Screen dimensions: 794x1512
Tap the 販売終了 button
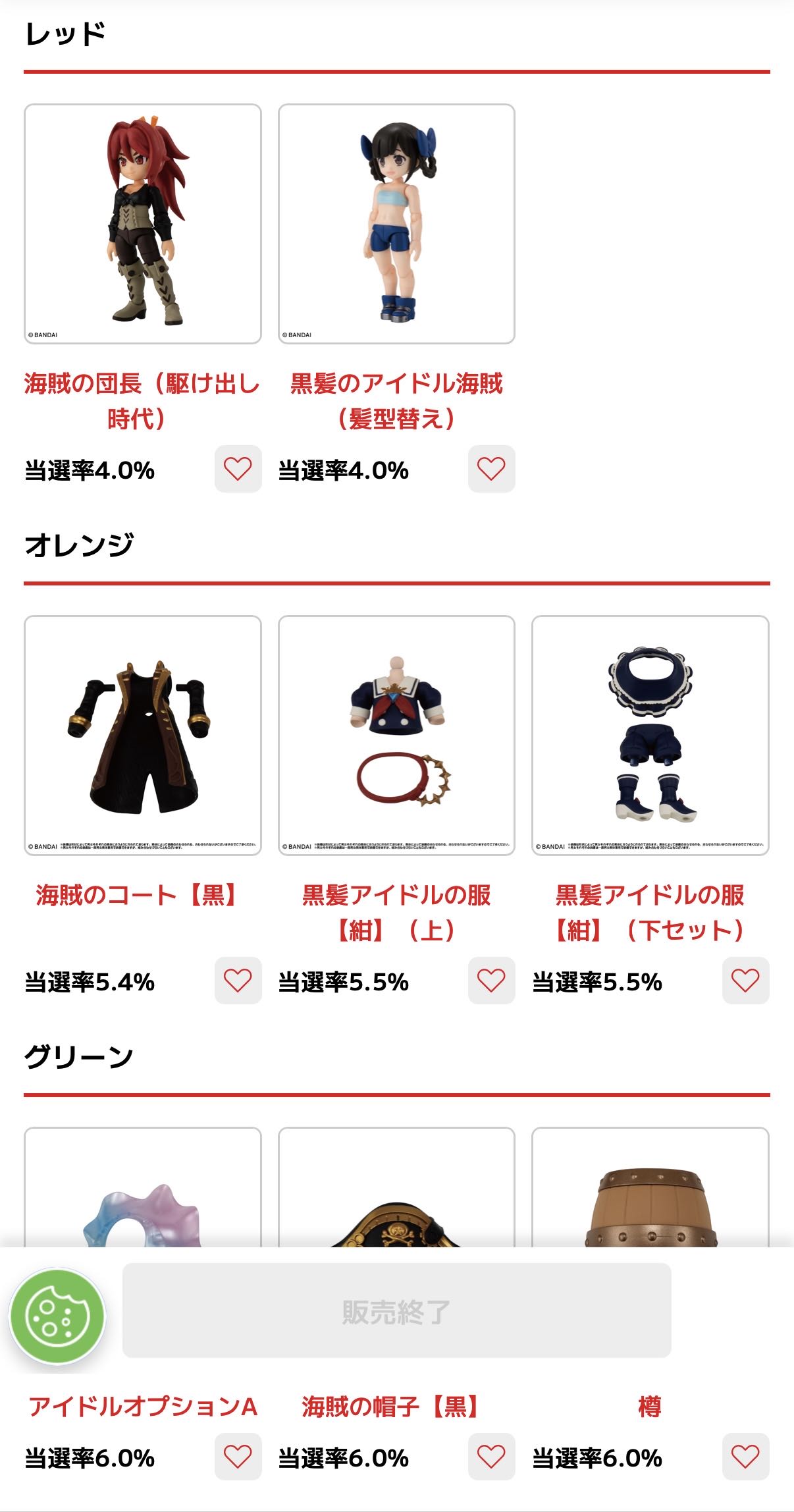[x=396, y=1310]
